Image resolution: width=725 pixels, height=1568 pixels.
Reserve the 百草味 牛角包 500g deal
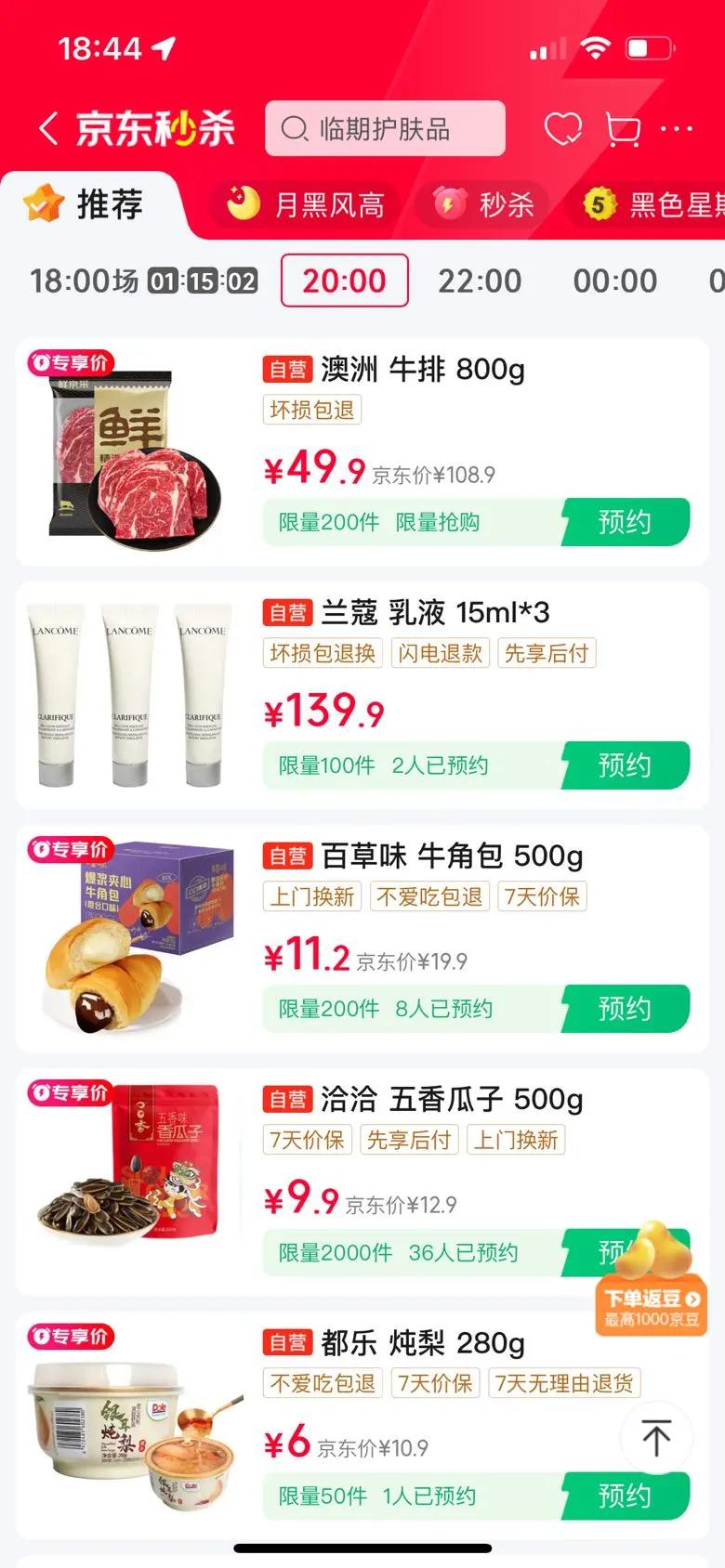(625, 1009)
